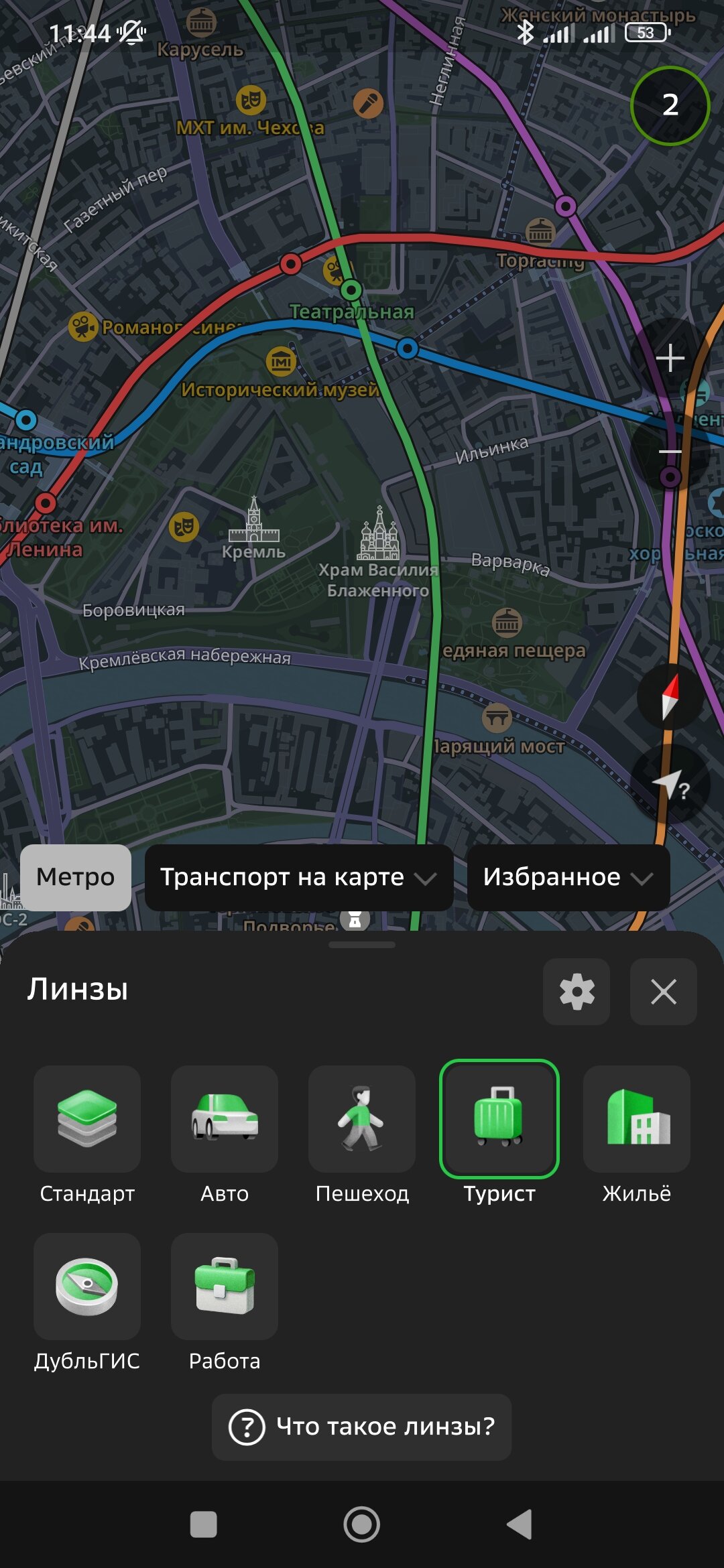Expand the Избранное dropdown
The image size is (724, 1568).
tap(568, 877)
